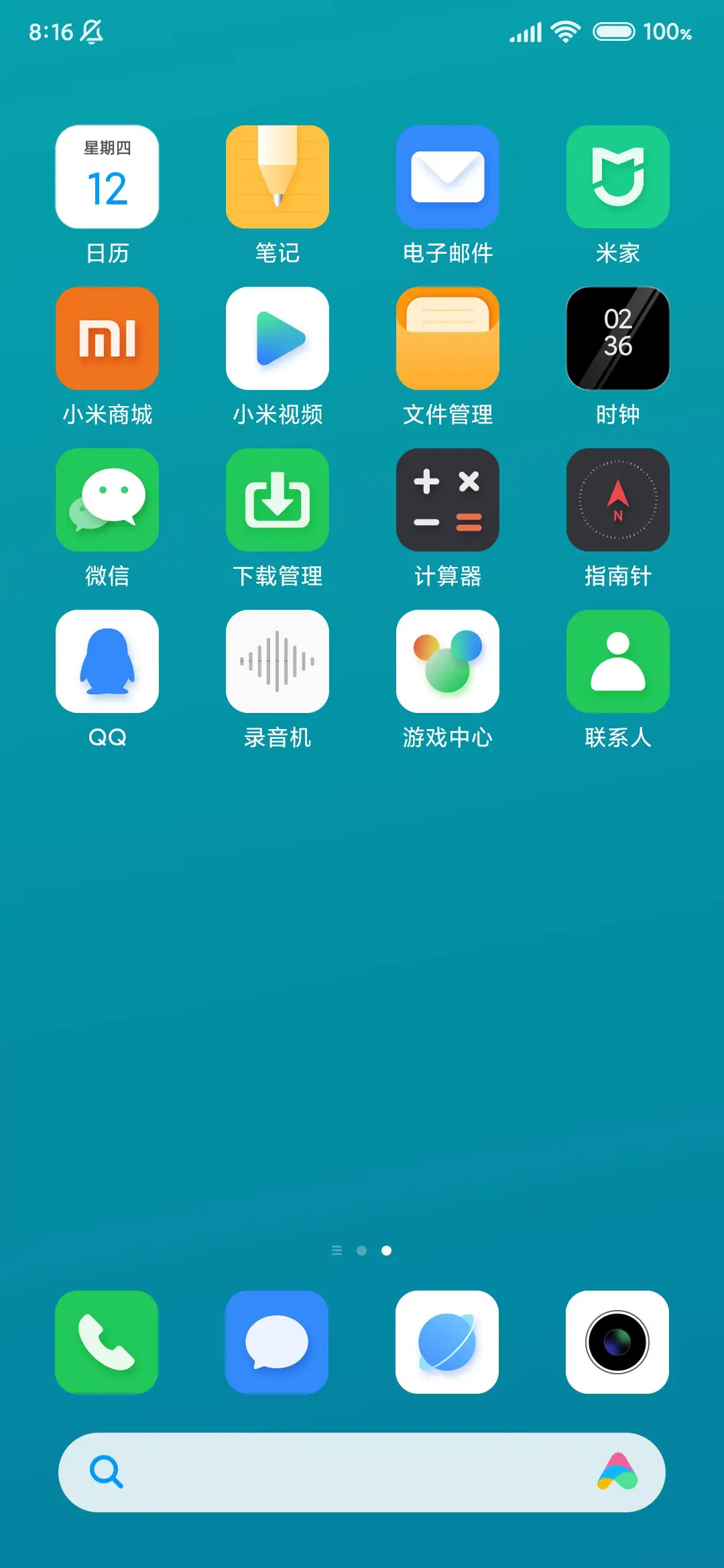Launch the Camera from the dock
Viewport: 724px width, 1568px height.
pos(617,1344)
